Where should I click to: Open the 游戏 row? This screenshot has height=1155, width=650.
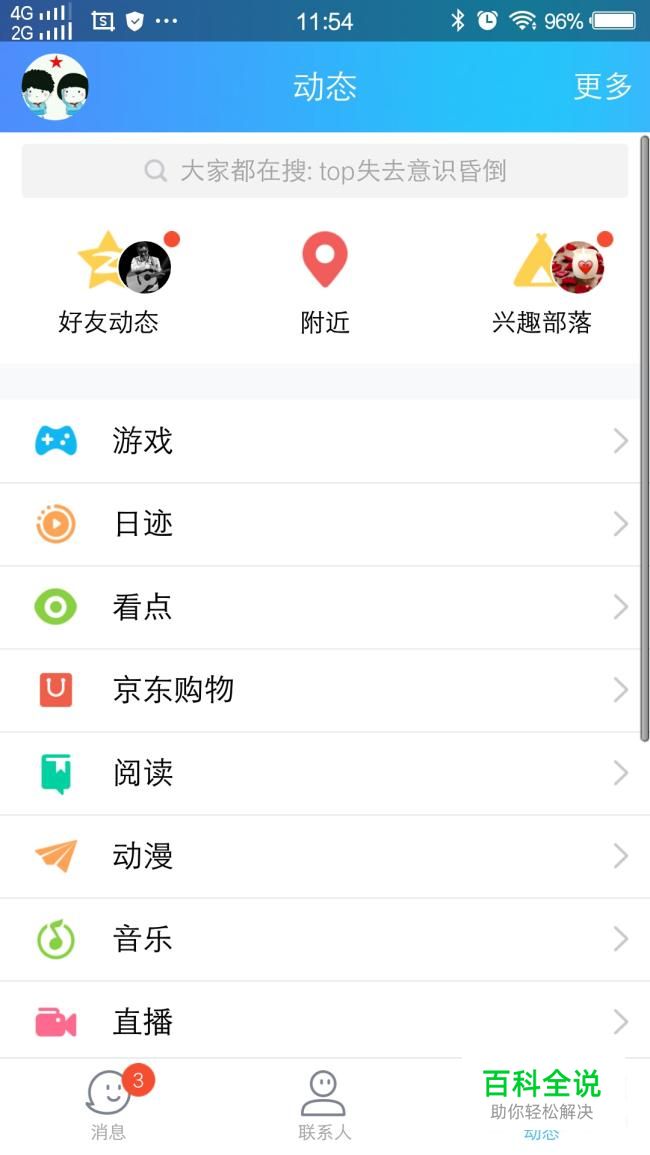coord(320,441)
